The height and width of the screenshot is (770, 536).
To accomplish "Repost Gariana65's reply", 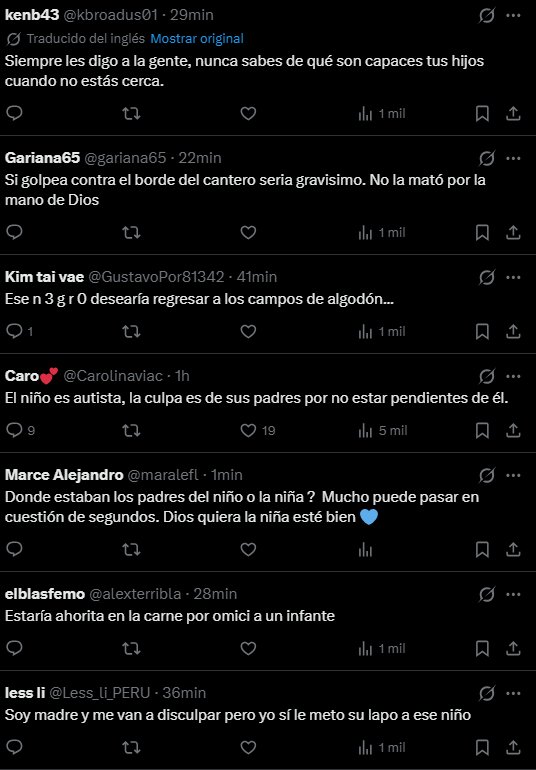I will coord(131,232).
